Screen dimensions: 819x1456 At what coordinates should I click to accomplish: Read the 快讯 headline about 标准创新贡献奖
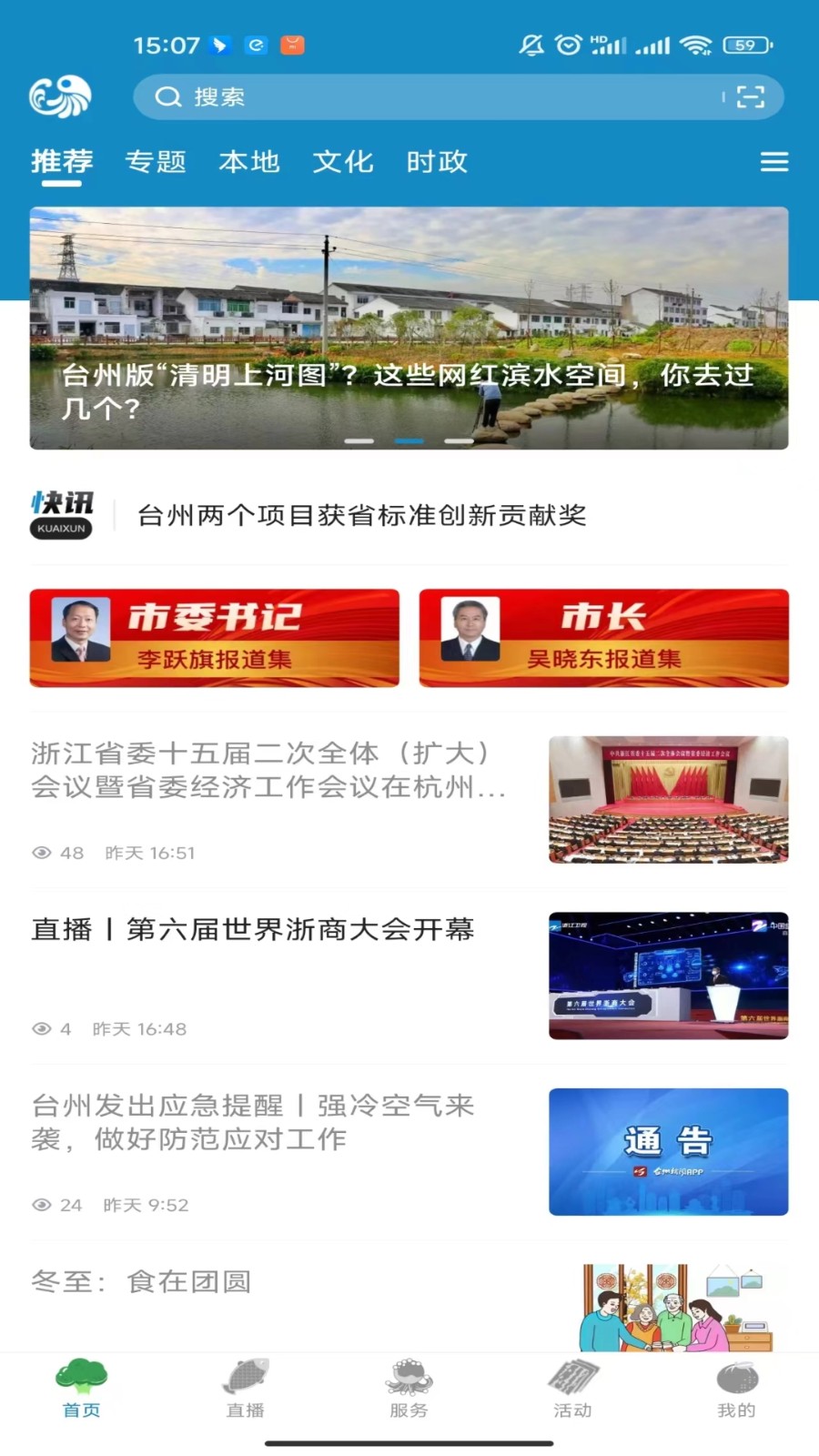pos(361,515)
